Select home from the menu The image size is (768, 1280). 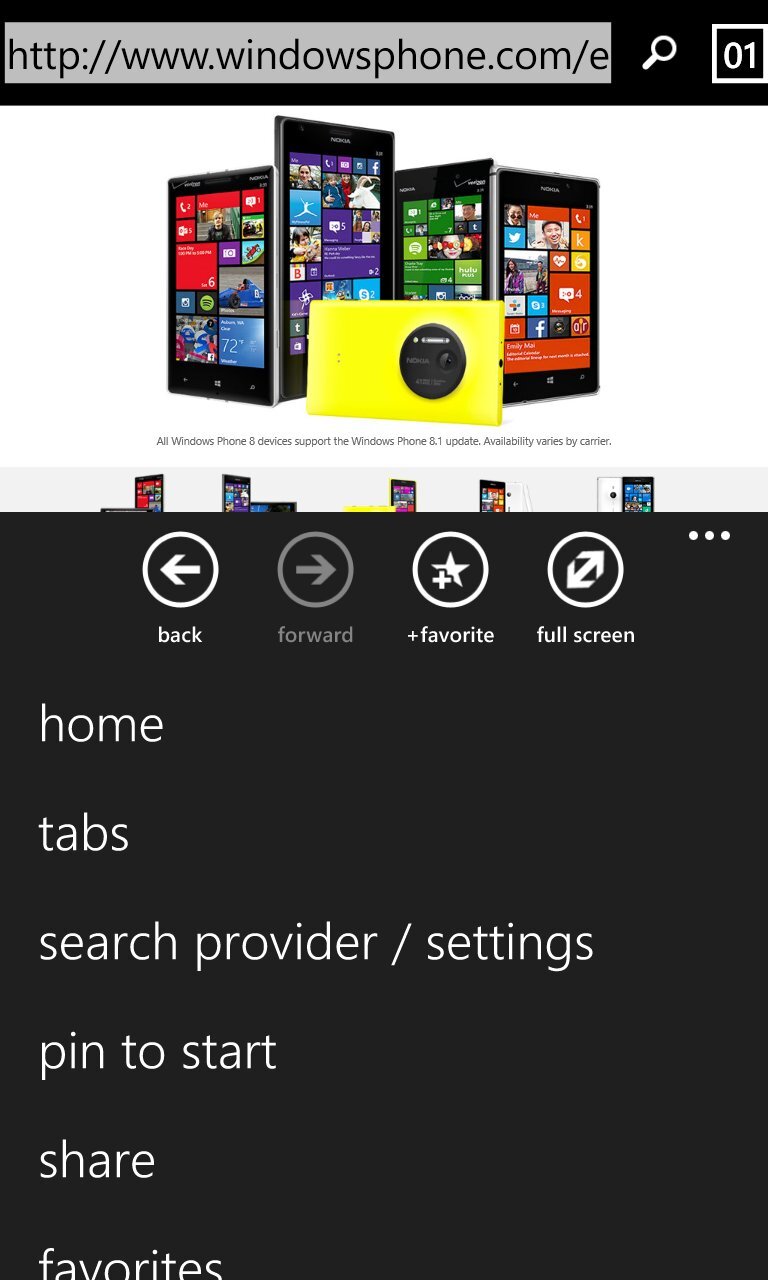point(101,724)
